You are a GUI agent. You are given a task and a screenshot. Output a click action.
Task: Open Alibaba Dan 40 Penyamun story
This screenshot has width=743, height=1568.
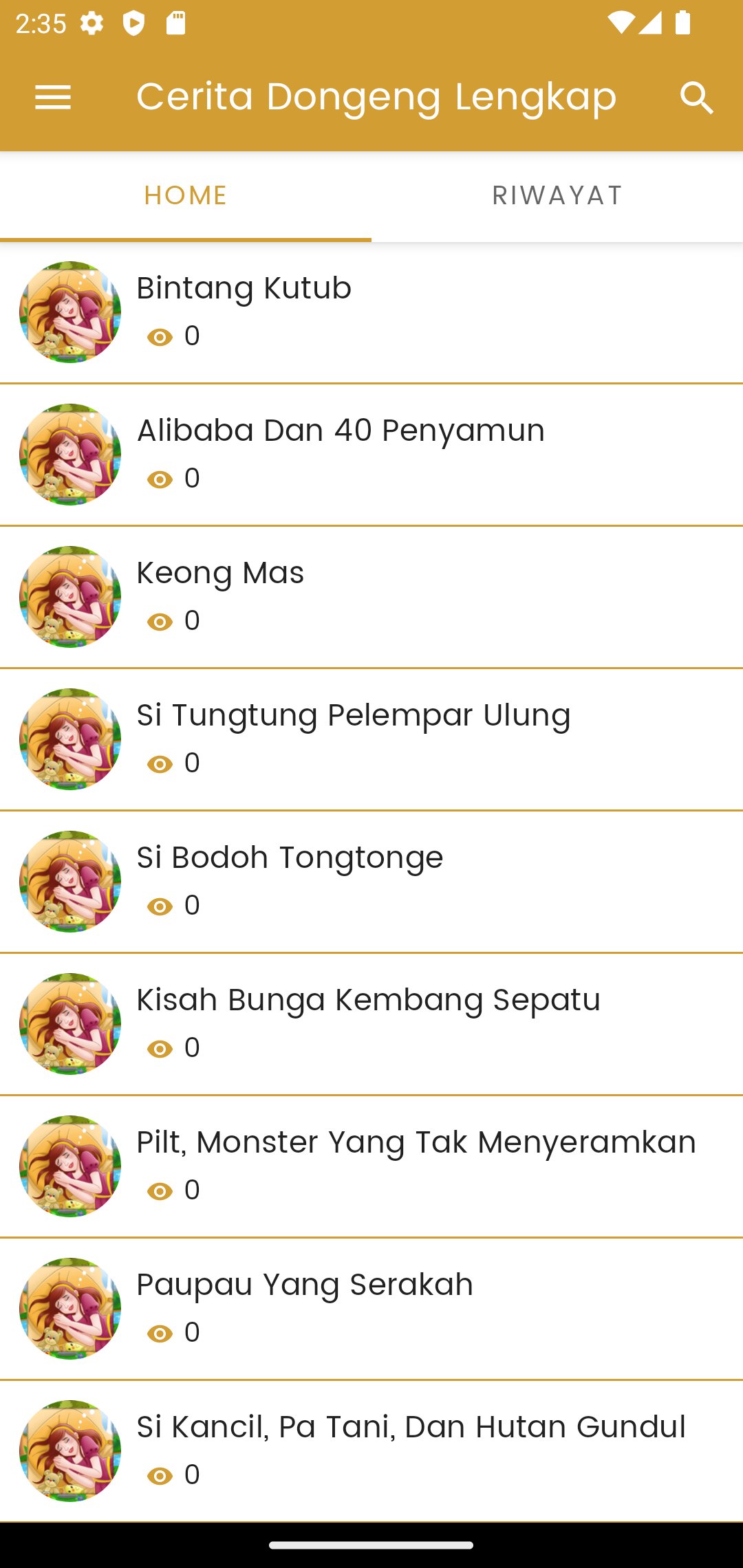(x=371, y=455)
